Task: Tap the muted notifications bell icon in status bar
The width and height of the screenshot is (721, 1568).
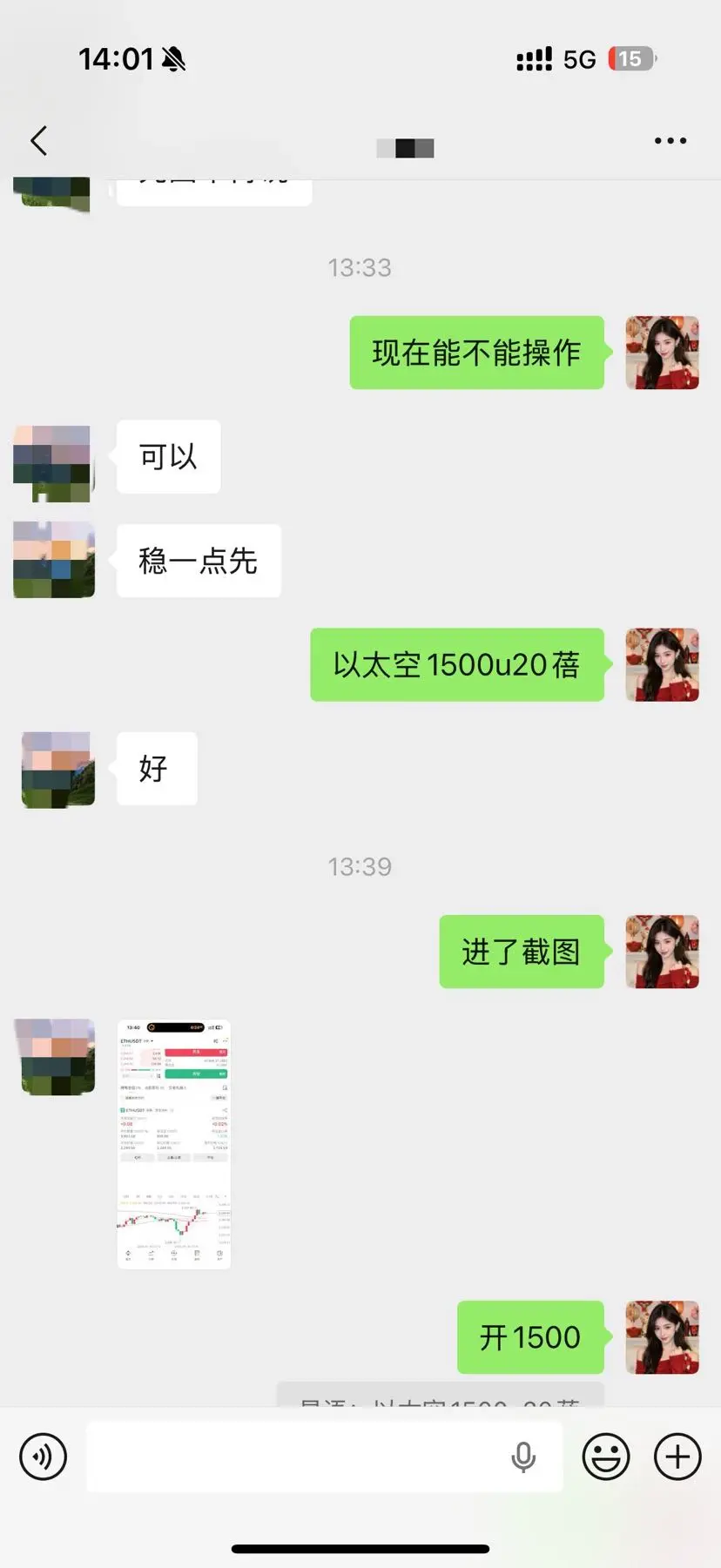Action: tap(173, 57)
